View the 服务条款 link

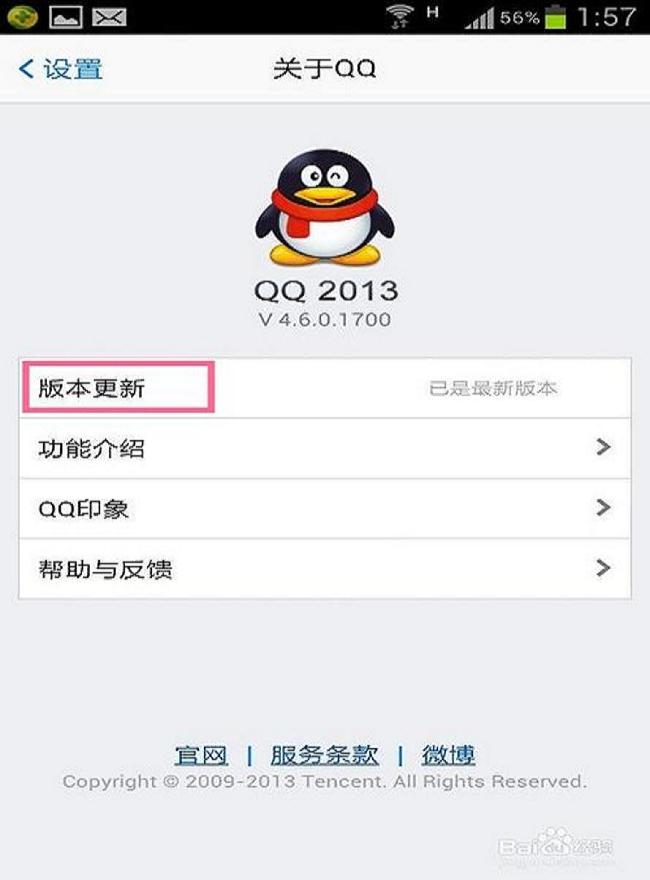tap(324, 755)
